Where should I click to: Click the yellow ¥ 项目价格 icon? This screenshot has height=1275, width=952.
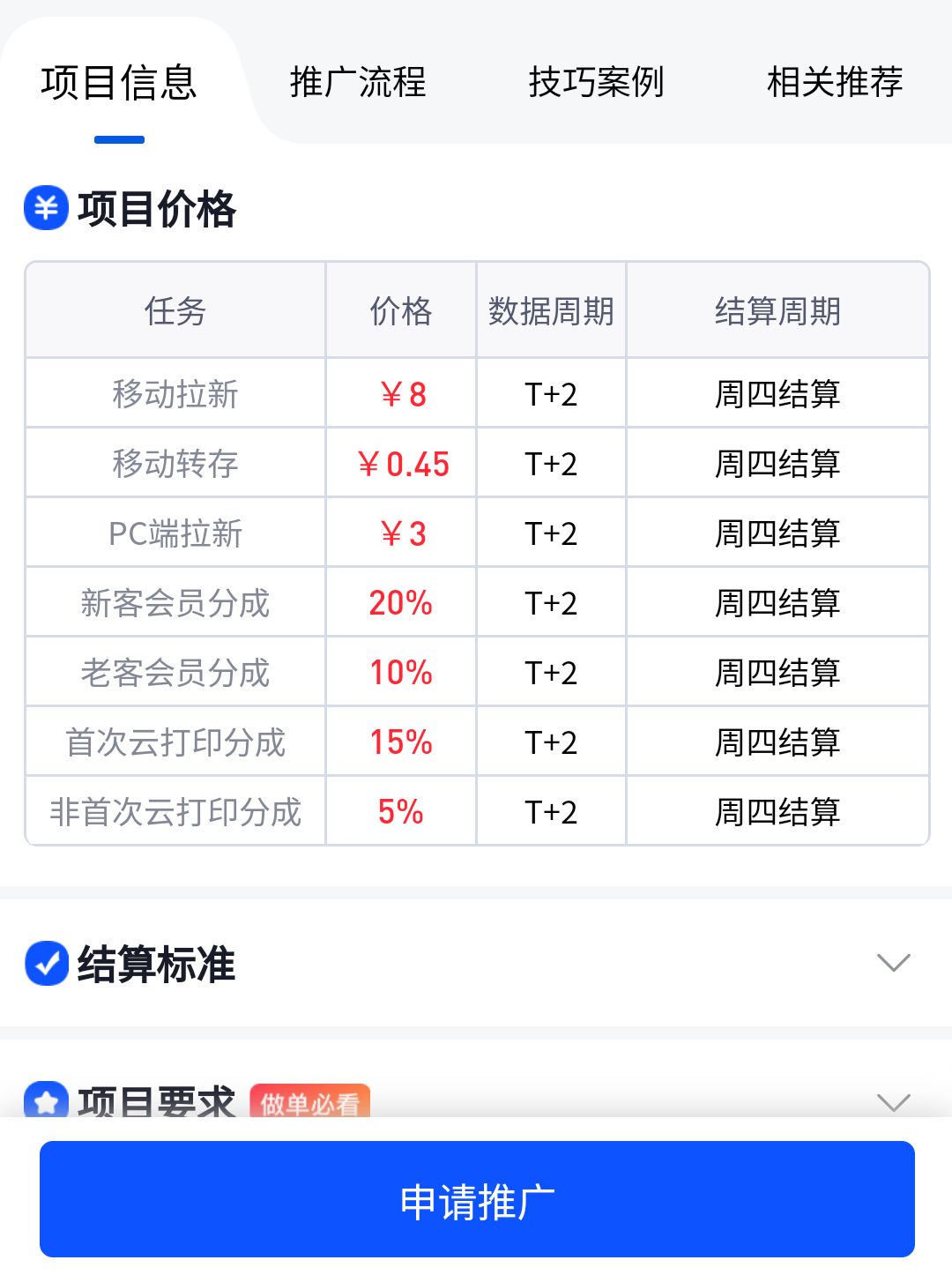click(x=45, y=208)
